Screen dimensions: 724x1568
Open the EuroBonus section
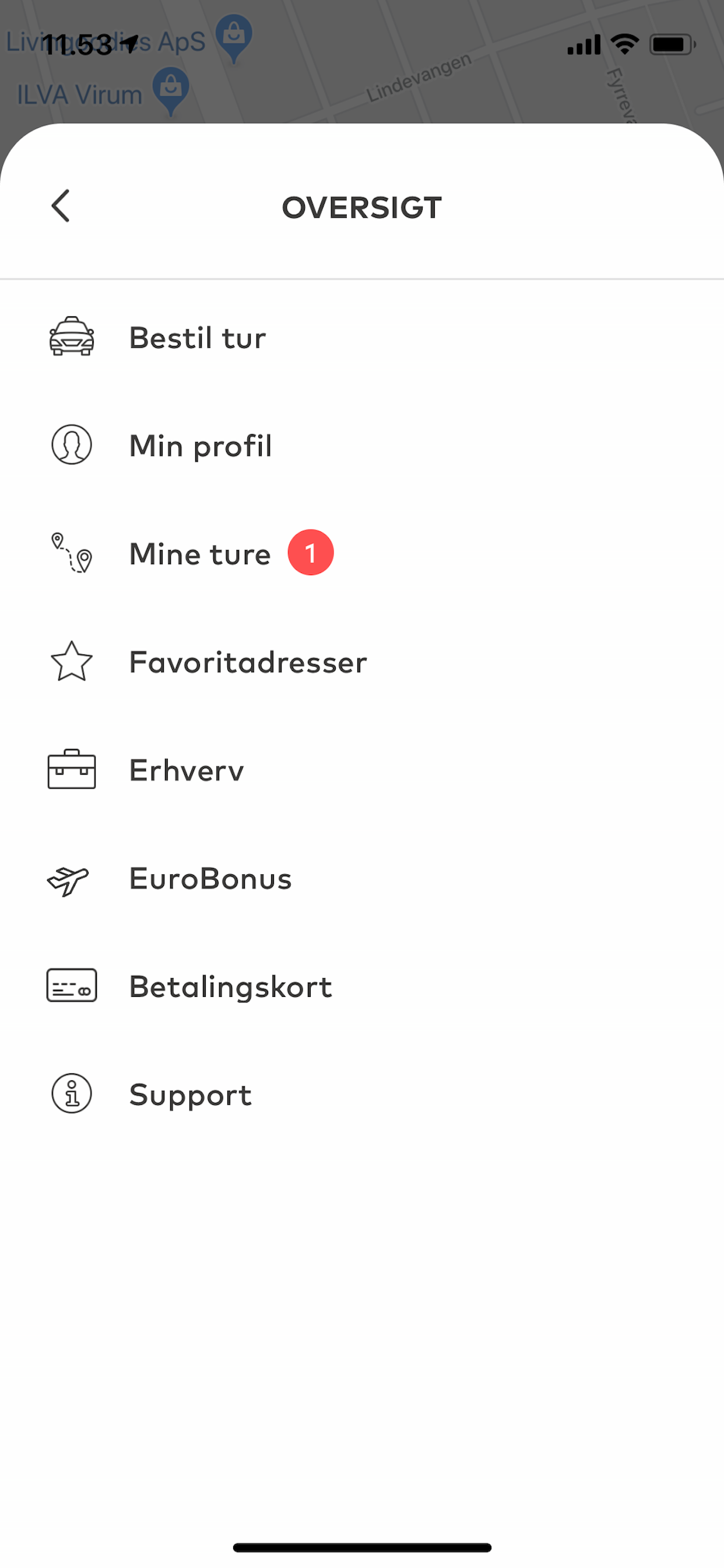click(x=362, y=878)
